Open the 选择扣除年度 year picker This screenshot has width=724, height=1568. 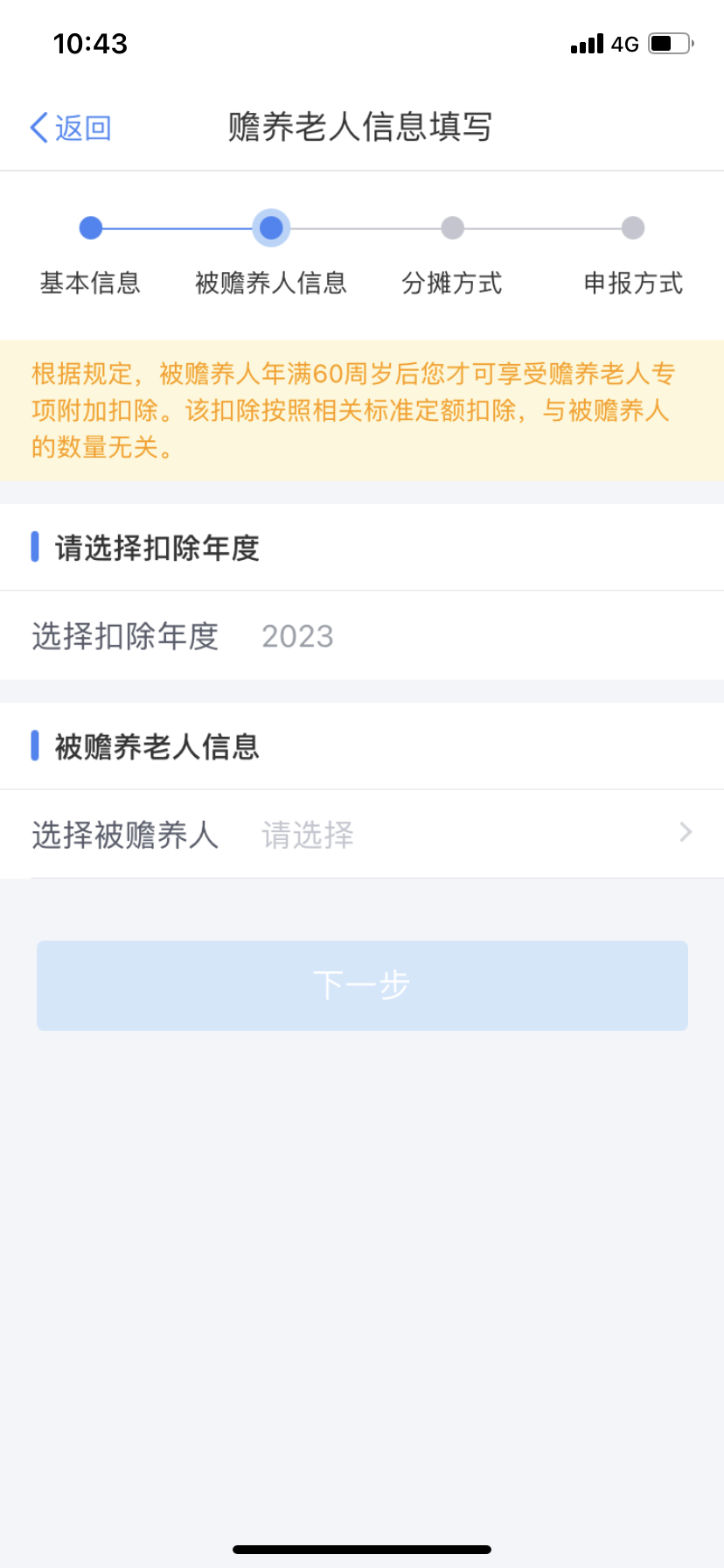coord(362,636)
